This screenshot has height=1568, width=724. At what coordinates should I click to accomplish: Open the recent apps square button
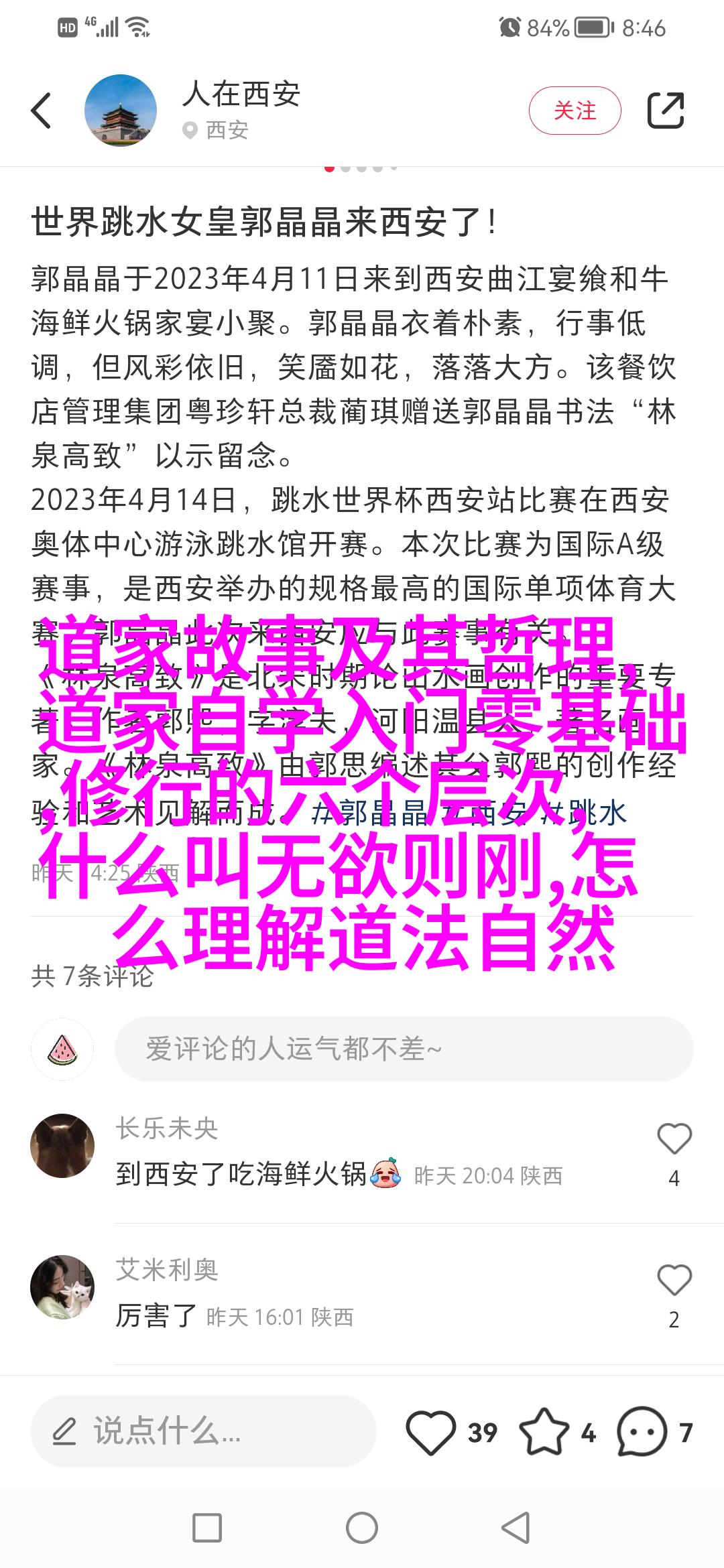(x=207, y=1528)
